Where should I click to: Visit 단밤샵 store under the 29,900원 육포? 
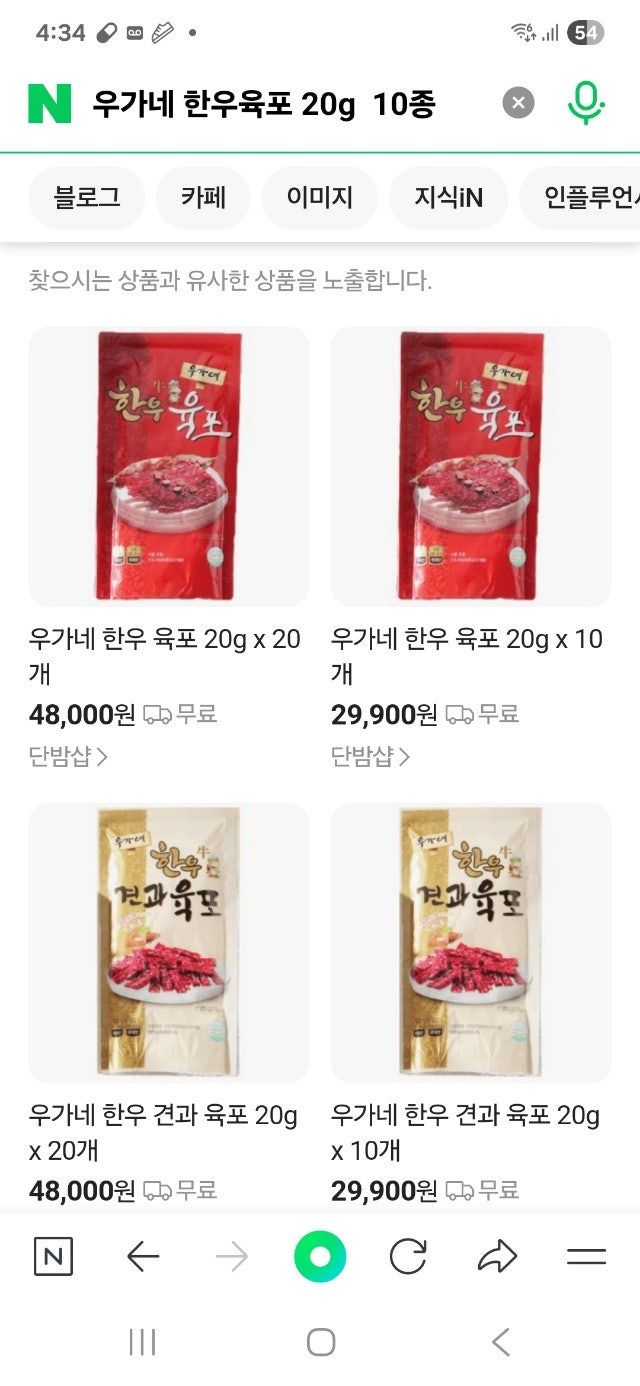coord(370,757)
